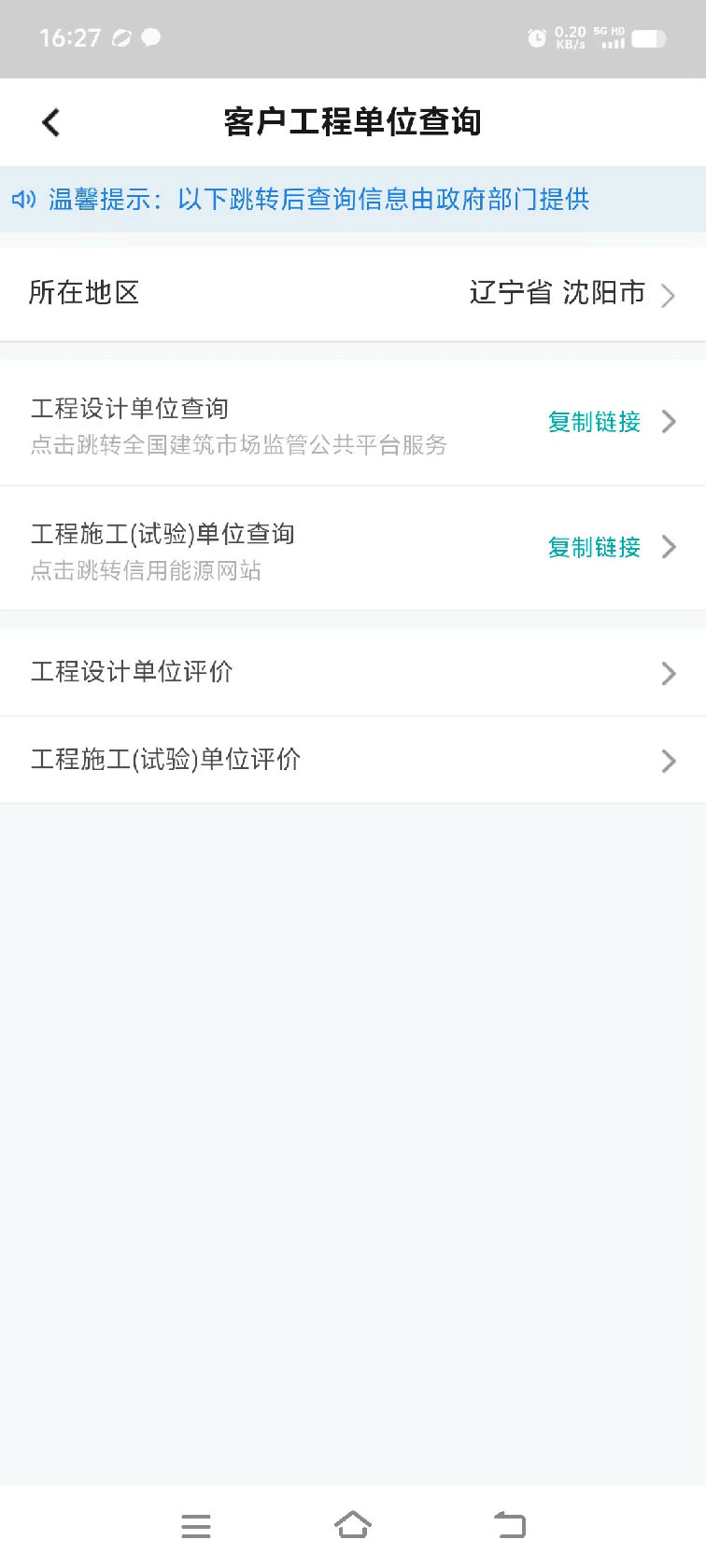The width and height of the screenshot is (706, 1568).
Task: Go to the system home screen
Action: point(353,1525)
